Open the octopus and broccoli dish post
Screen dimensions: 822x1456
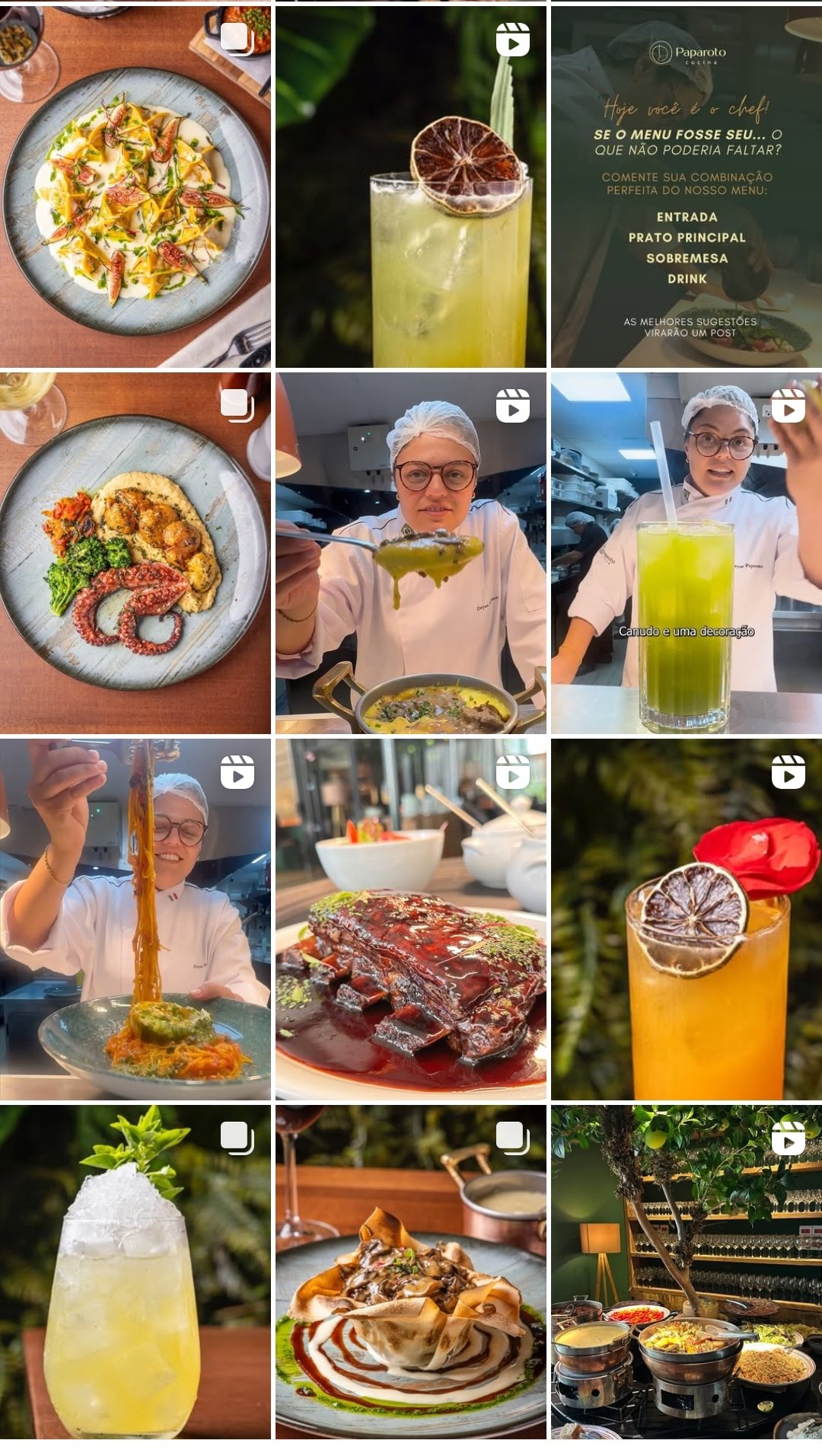point(135,553)
